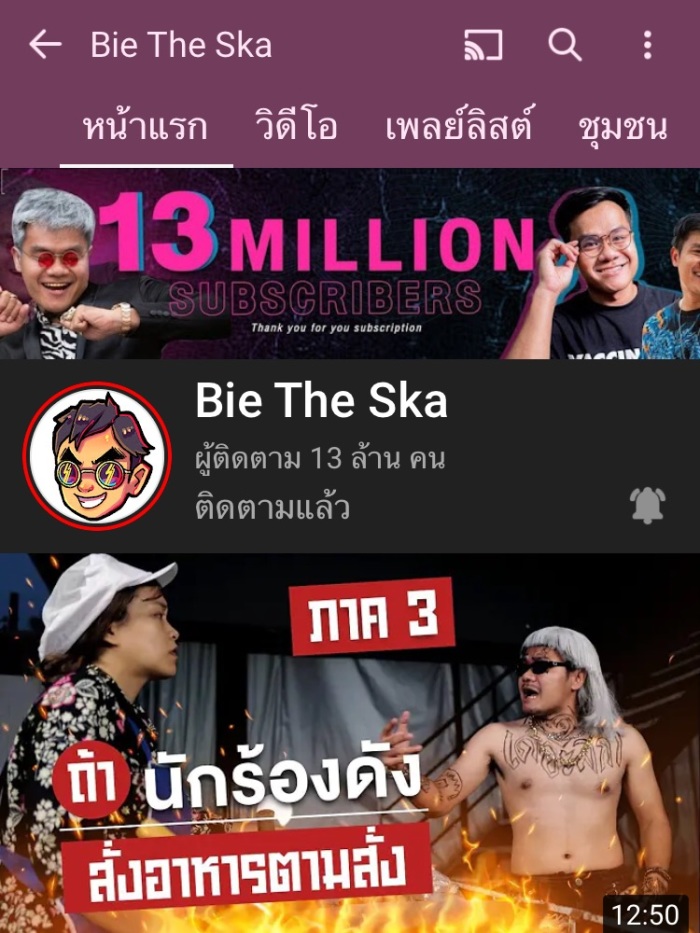This screenshot has width=700, height=933.
Task: Switch to the เพลย์ลิสต์ tab
Action: 459,127
